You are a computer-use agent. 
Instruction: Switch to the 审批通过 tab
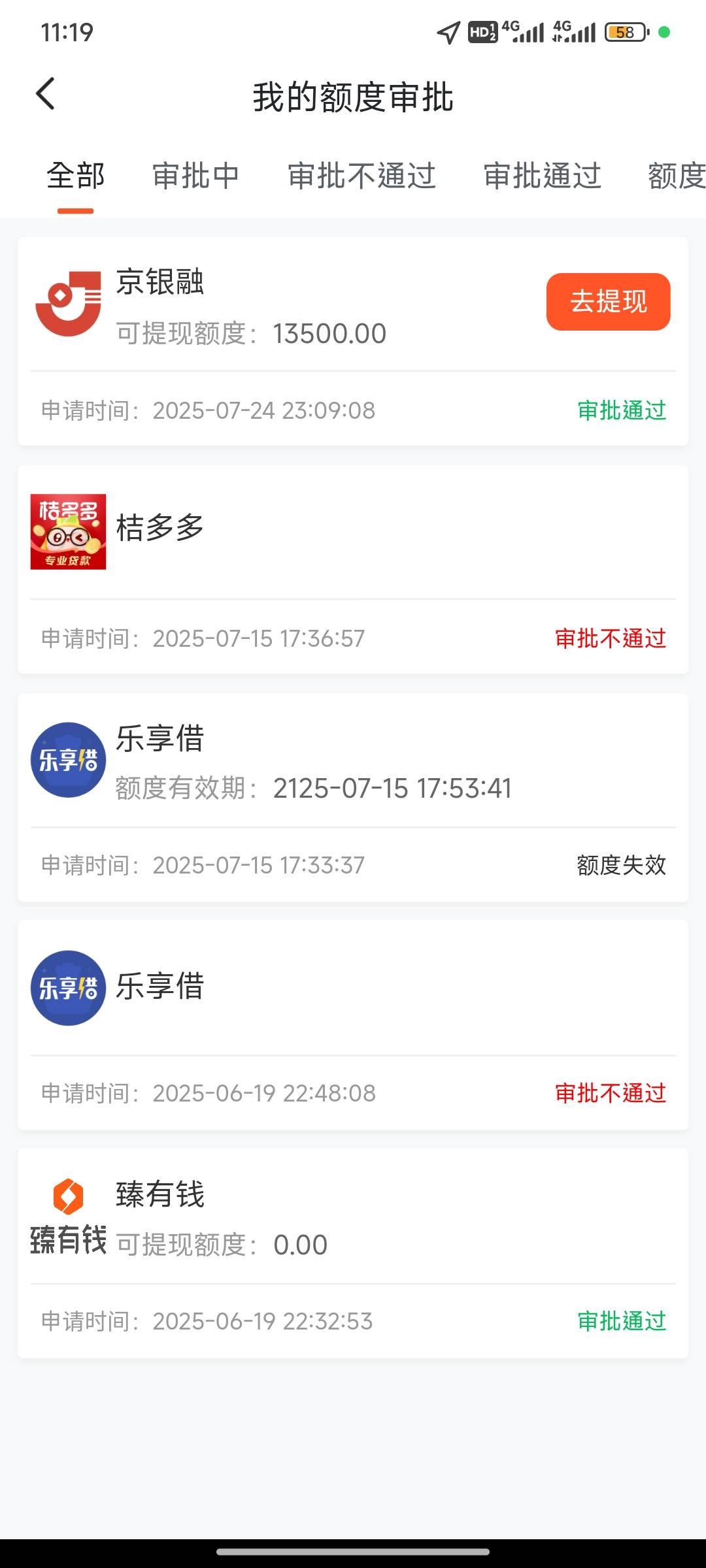pos(542,176)
